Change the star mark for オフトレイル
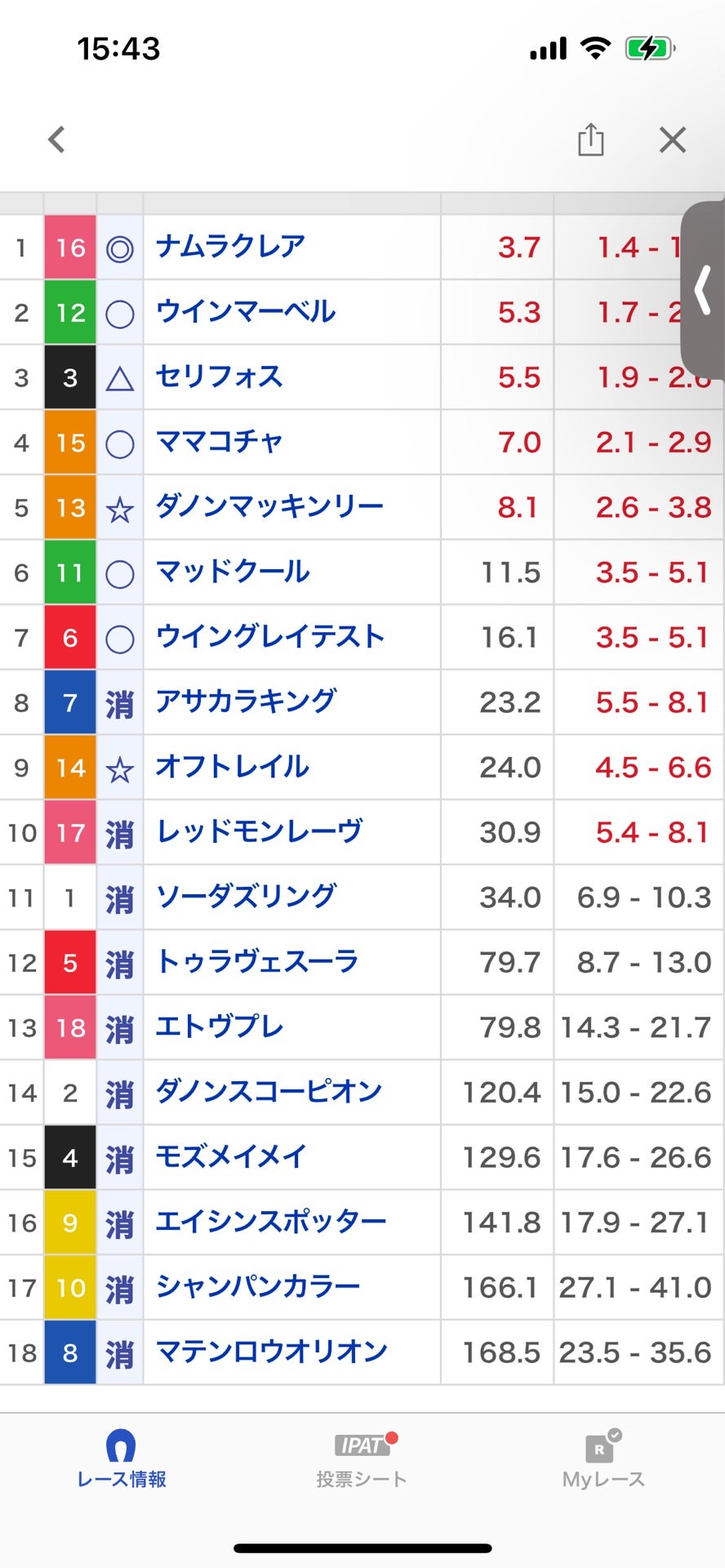Viewport: 725px width, 1568px height. [120, 768]
